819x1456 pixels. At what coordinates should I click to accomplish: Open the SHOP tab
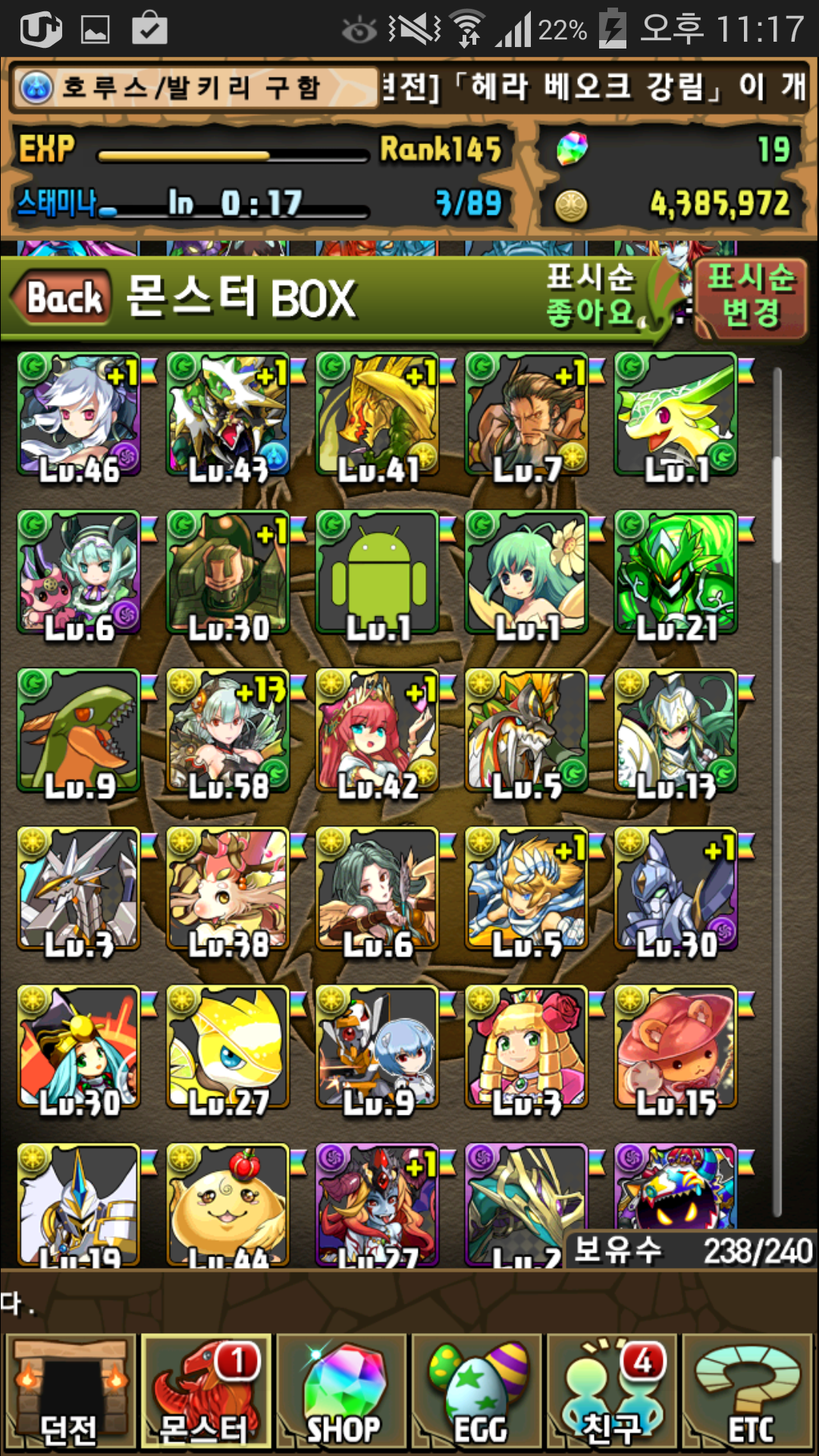[341, 1392]
